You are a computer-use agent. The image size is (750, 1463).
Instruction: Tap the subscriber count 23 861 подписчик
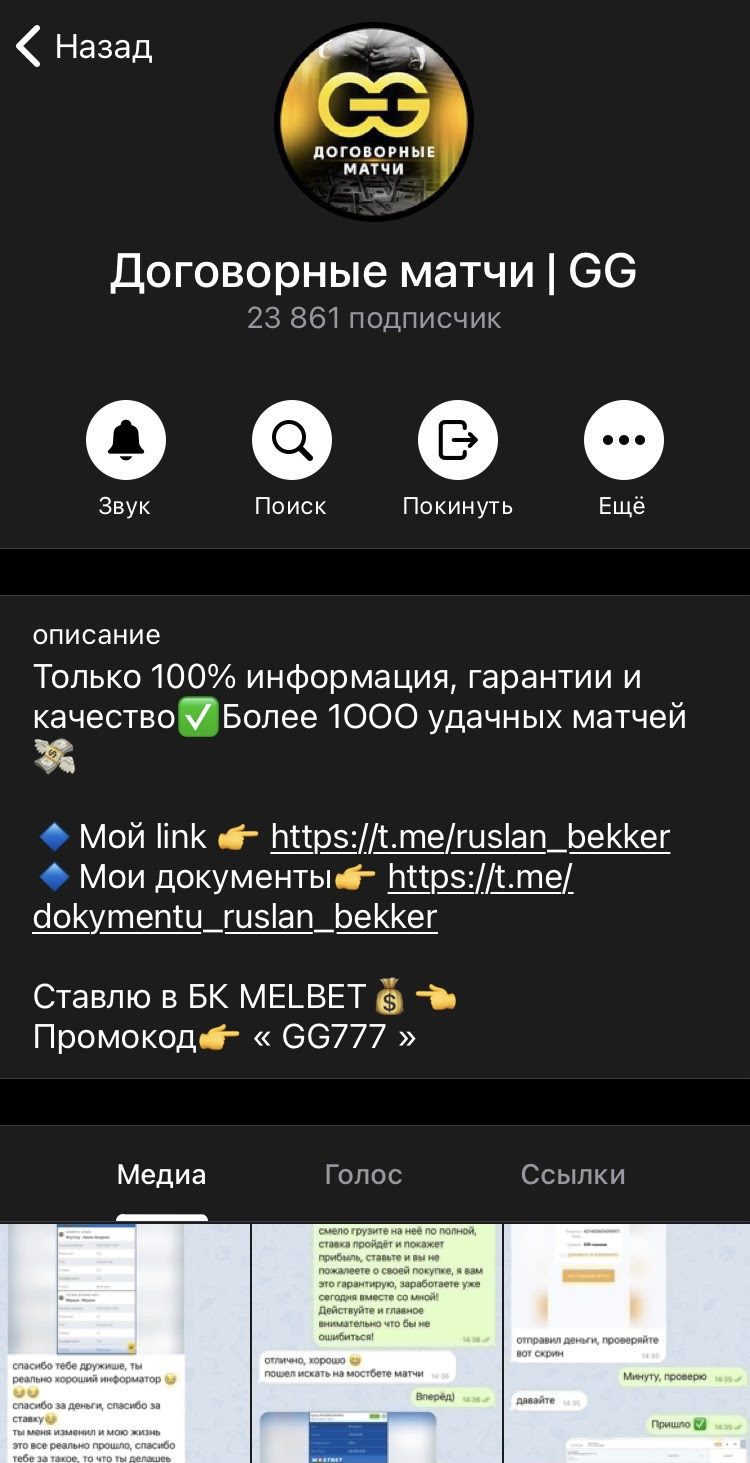(374, 318)
